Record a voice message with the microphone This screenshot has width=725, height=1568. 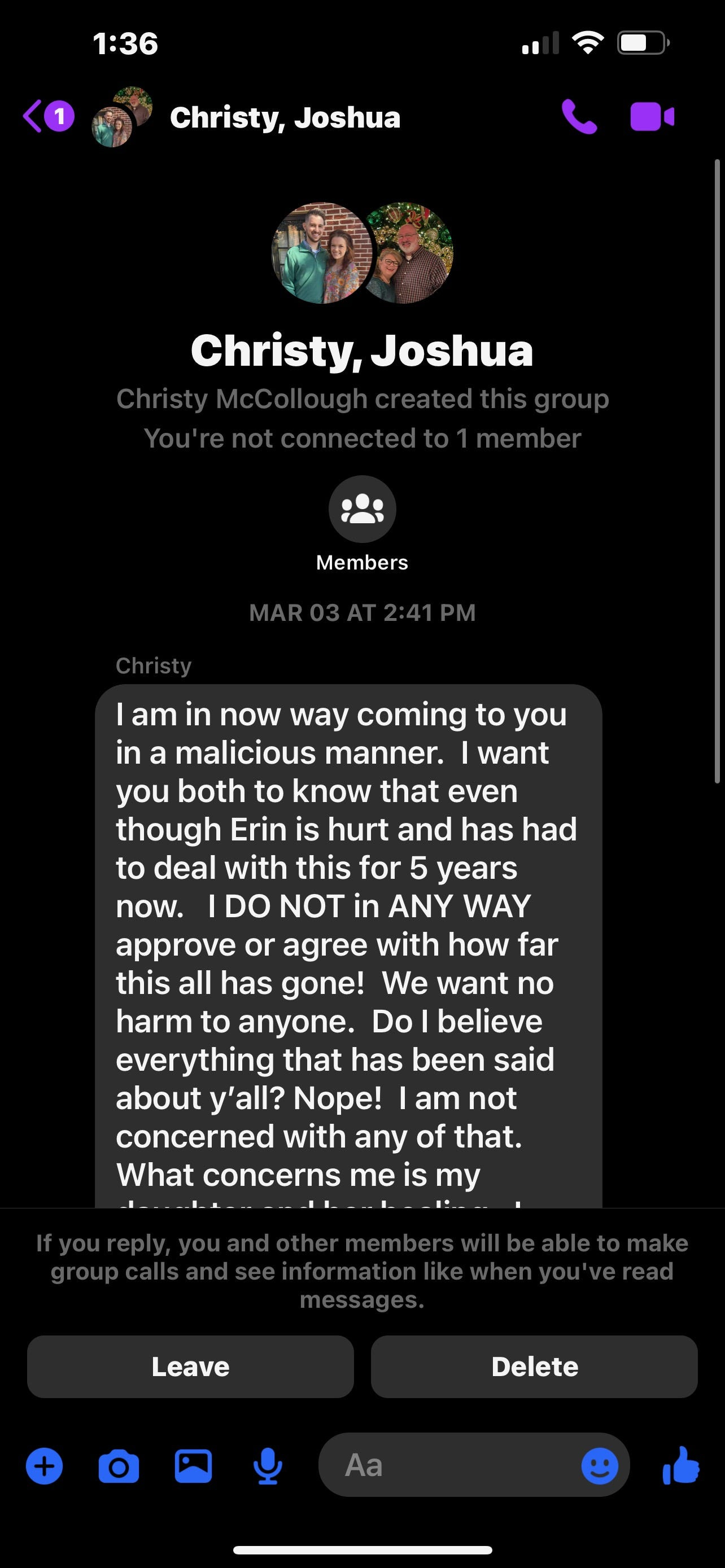click(x=267, y=1466)
